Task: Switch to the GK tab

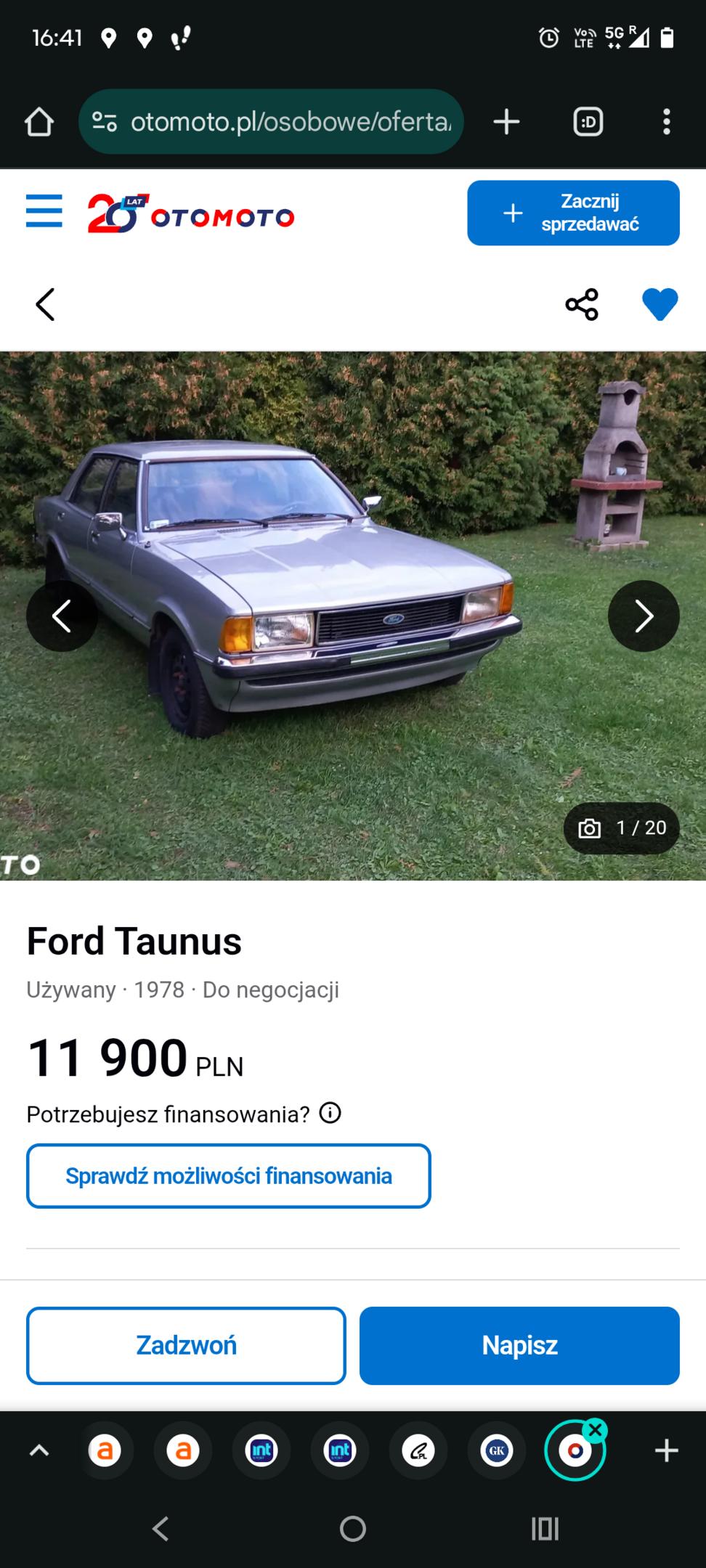Action: tap(497, 1451)
